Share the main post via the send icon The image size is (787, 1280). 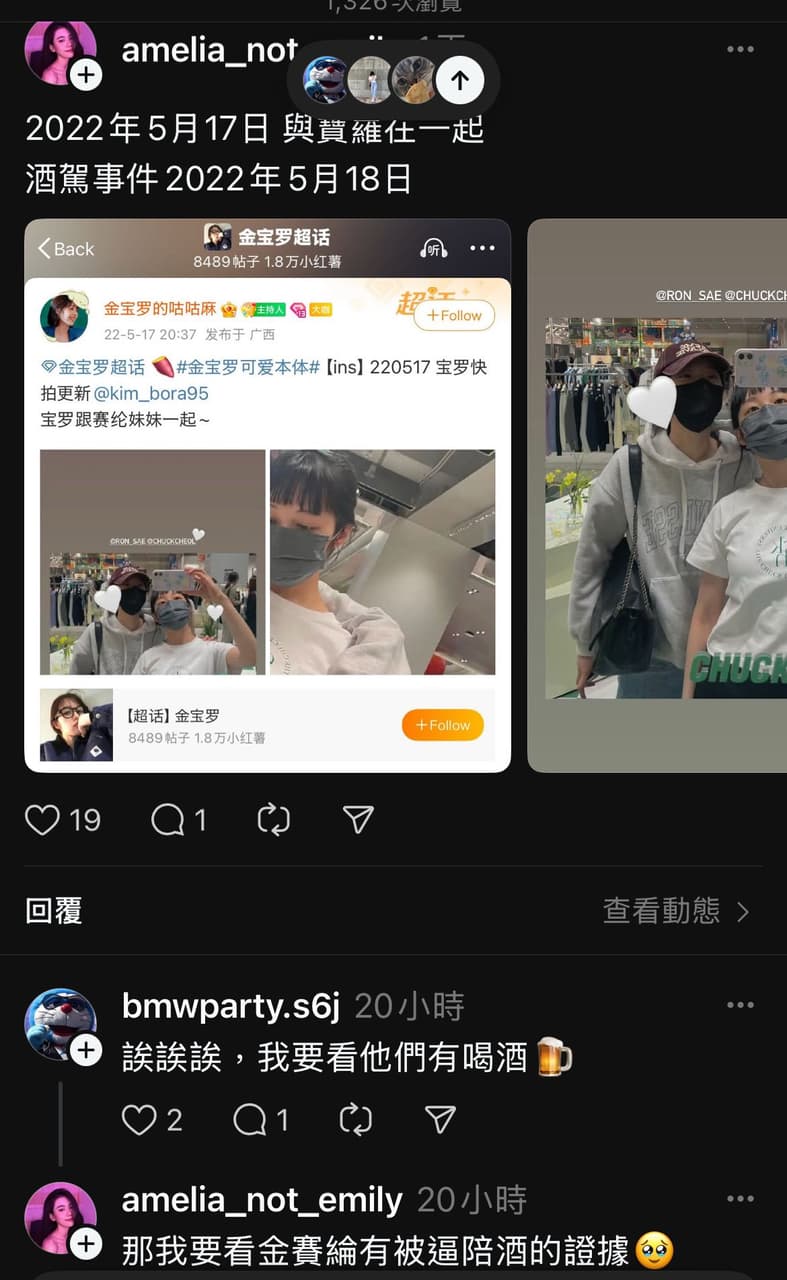(x=358, y=820)
